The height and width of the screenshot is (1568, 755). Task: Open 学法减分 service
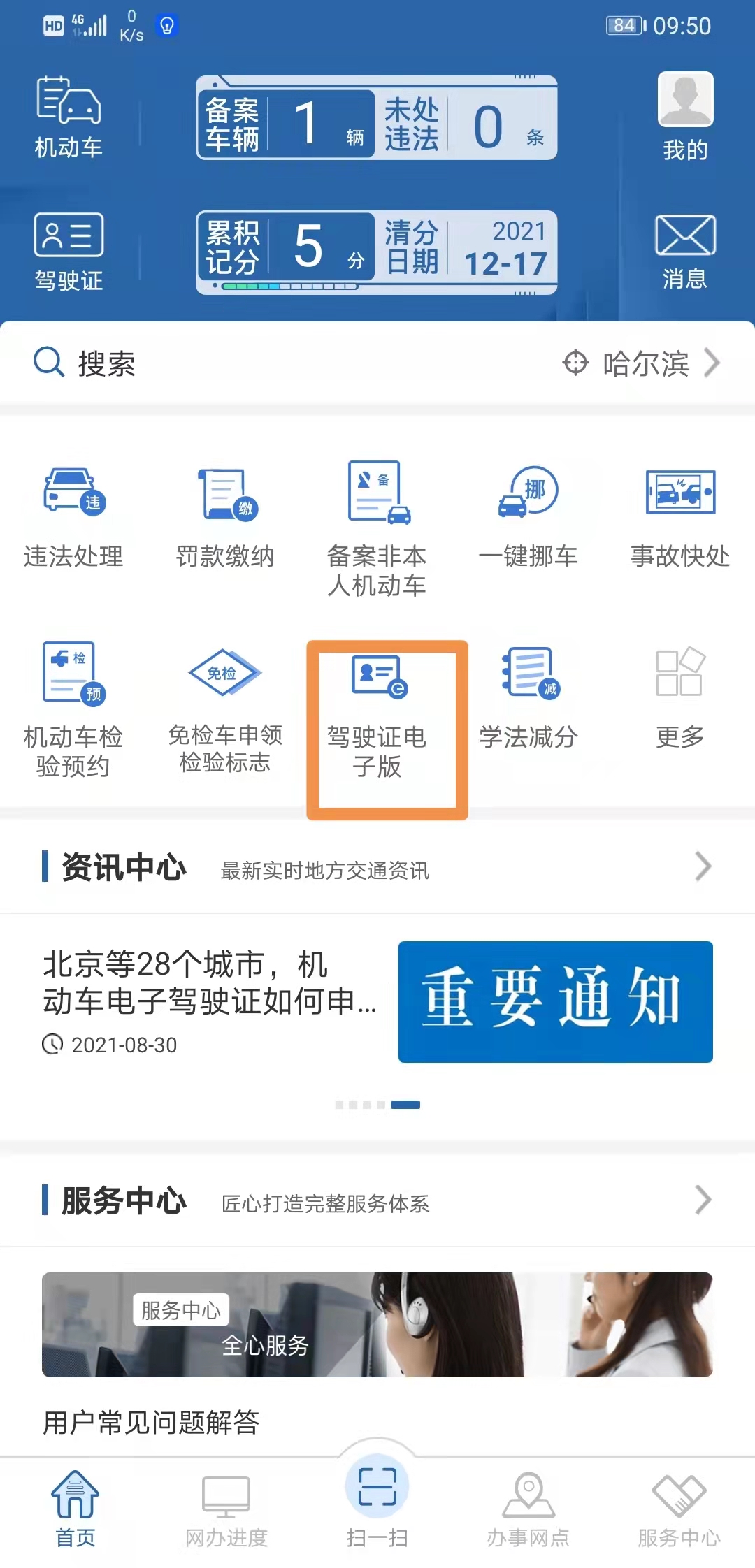click(528, 699)
